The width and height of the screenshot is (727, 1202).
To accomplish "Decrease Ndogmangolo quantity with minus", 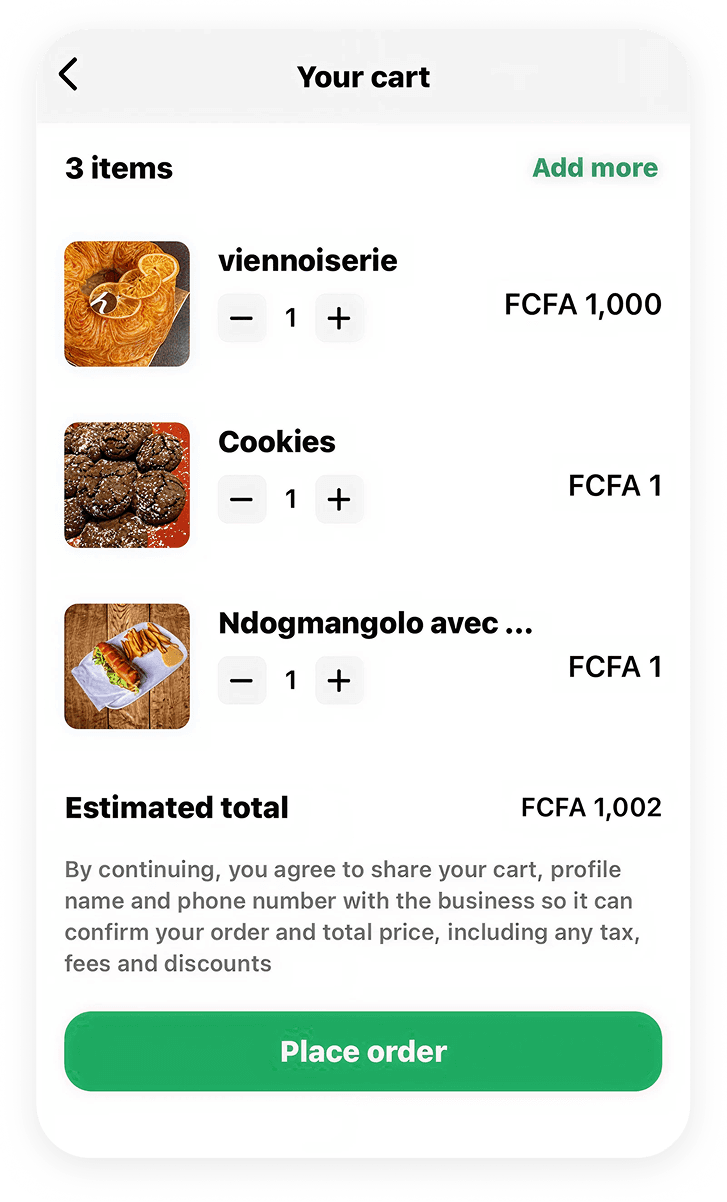I will coord(242,681).
